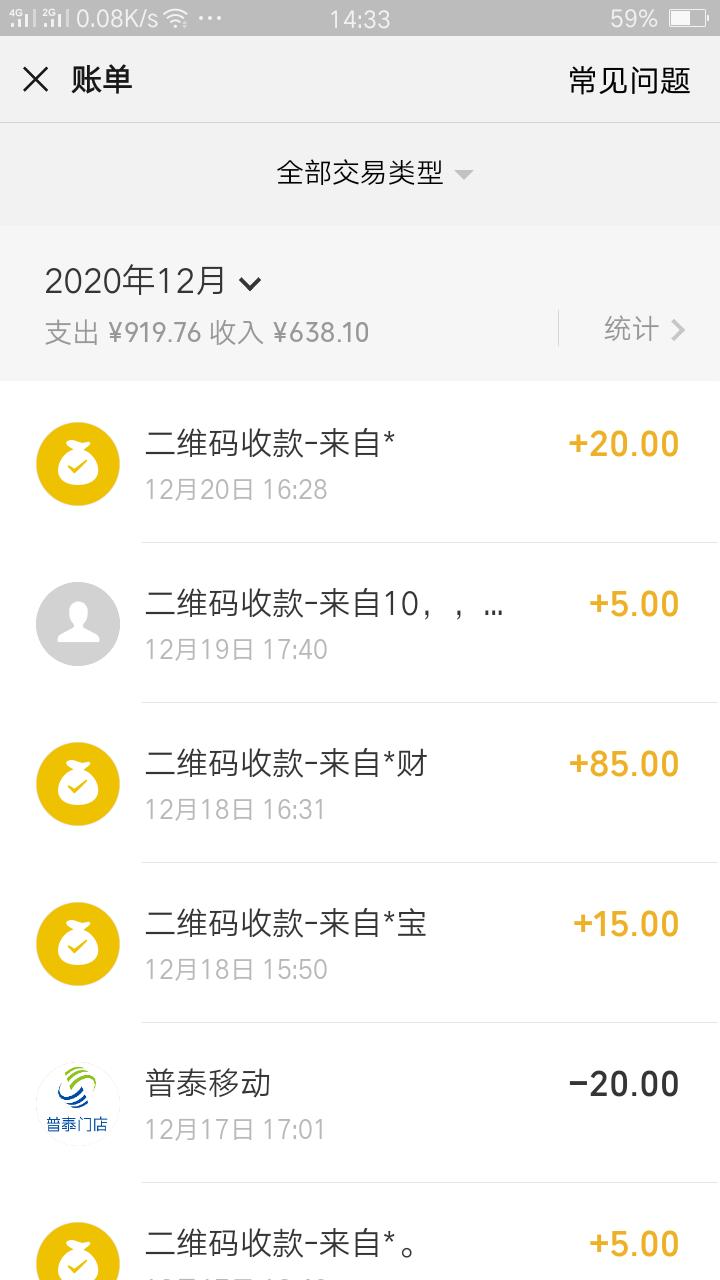The width and height of the screenshot is (720, 1280).
Task: Open the 常见问题 help page
Action: click(630, 80)
